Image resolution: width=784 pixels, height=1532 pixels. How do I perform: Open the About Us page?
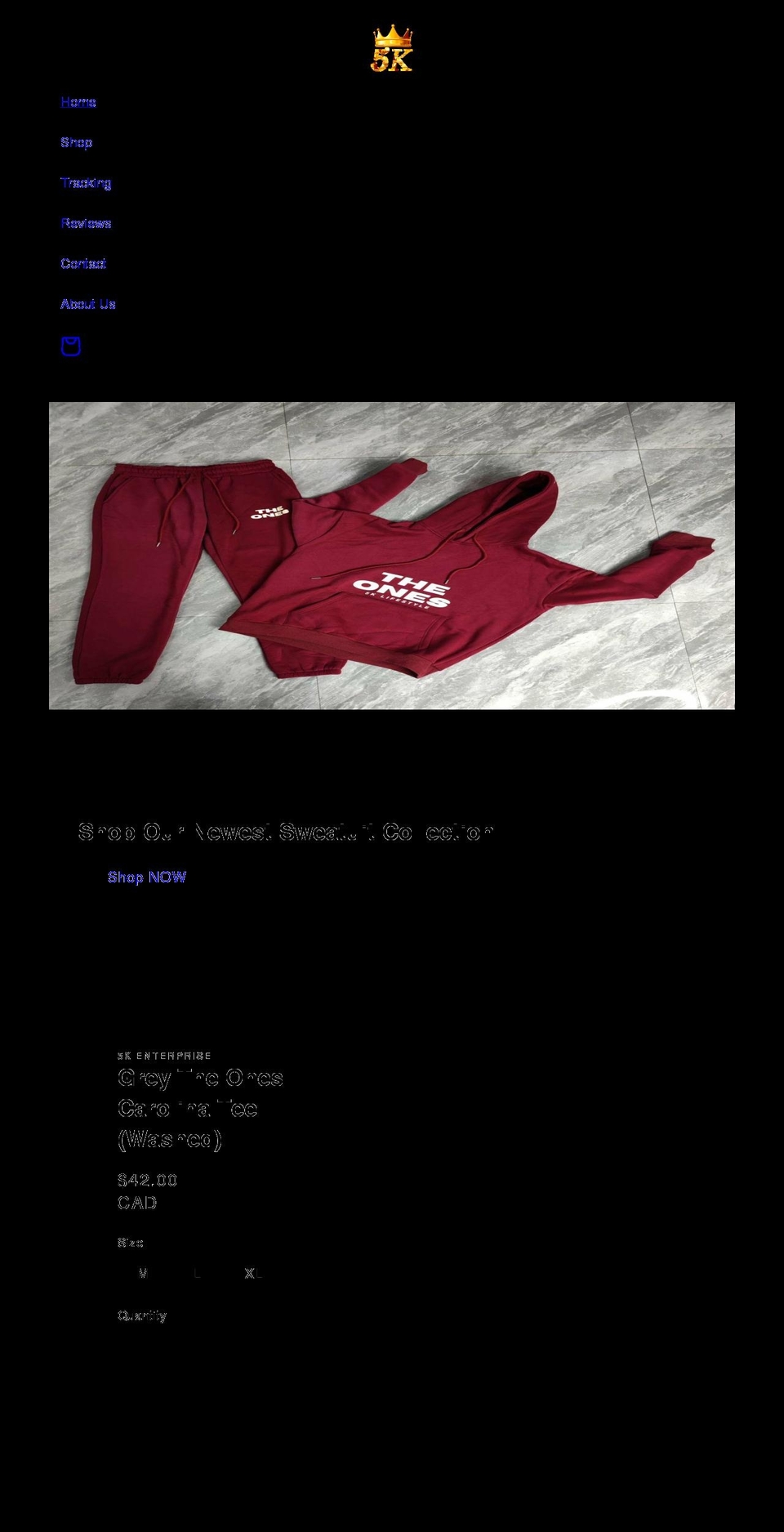pyautogui.click(x=88, y=303)
